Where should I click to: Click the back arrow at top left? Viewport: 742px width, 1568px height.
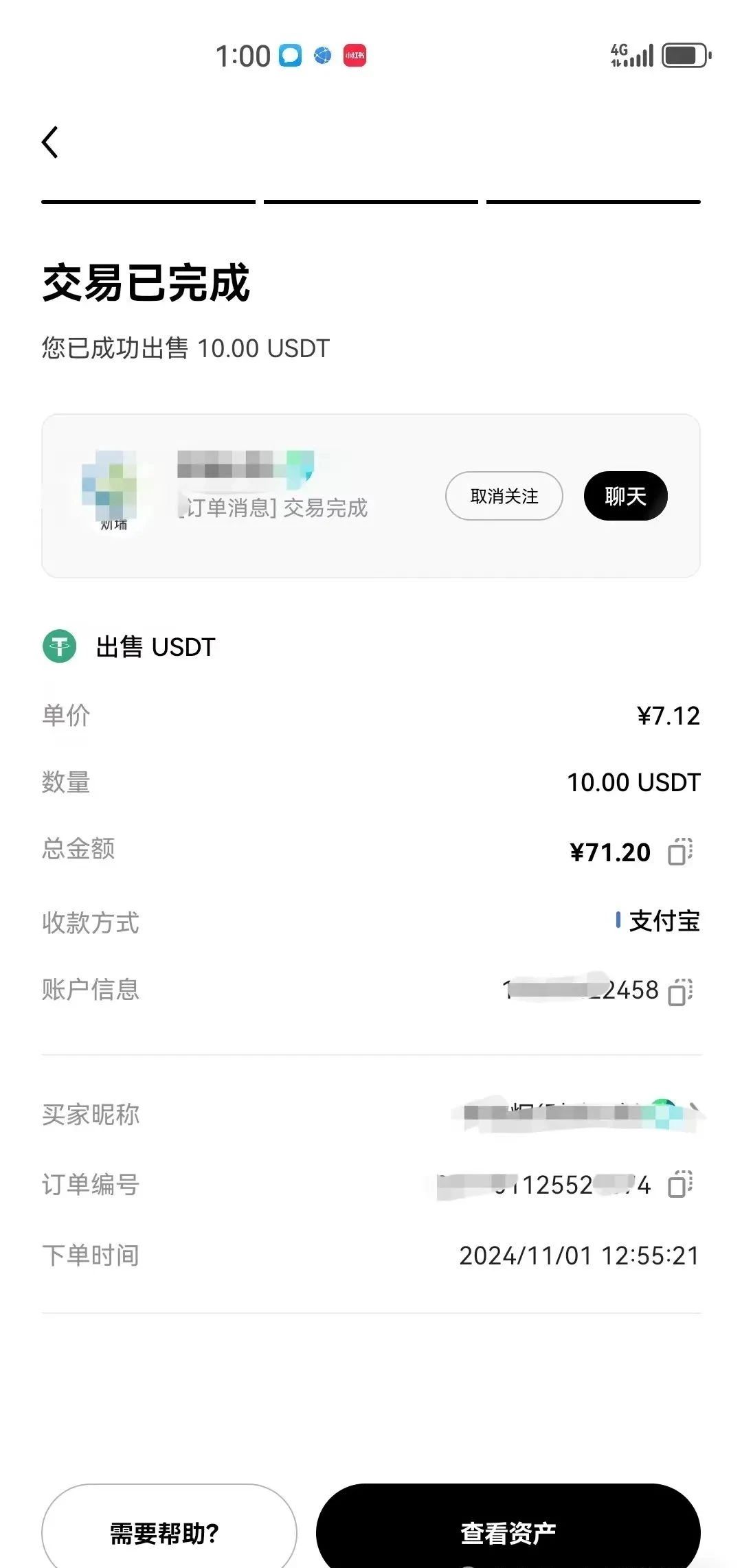tap(49, 142)
